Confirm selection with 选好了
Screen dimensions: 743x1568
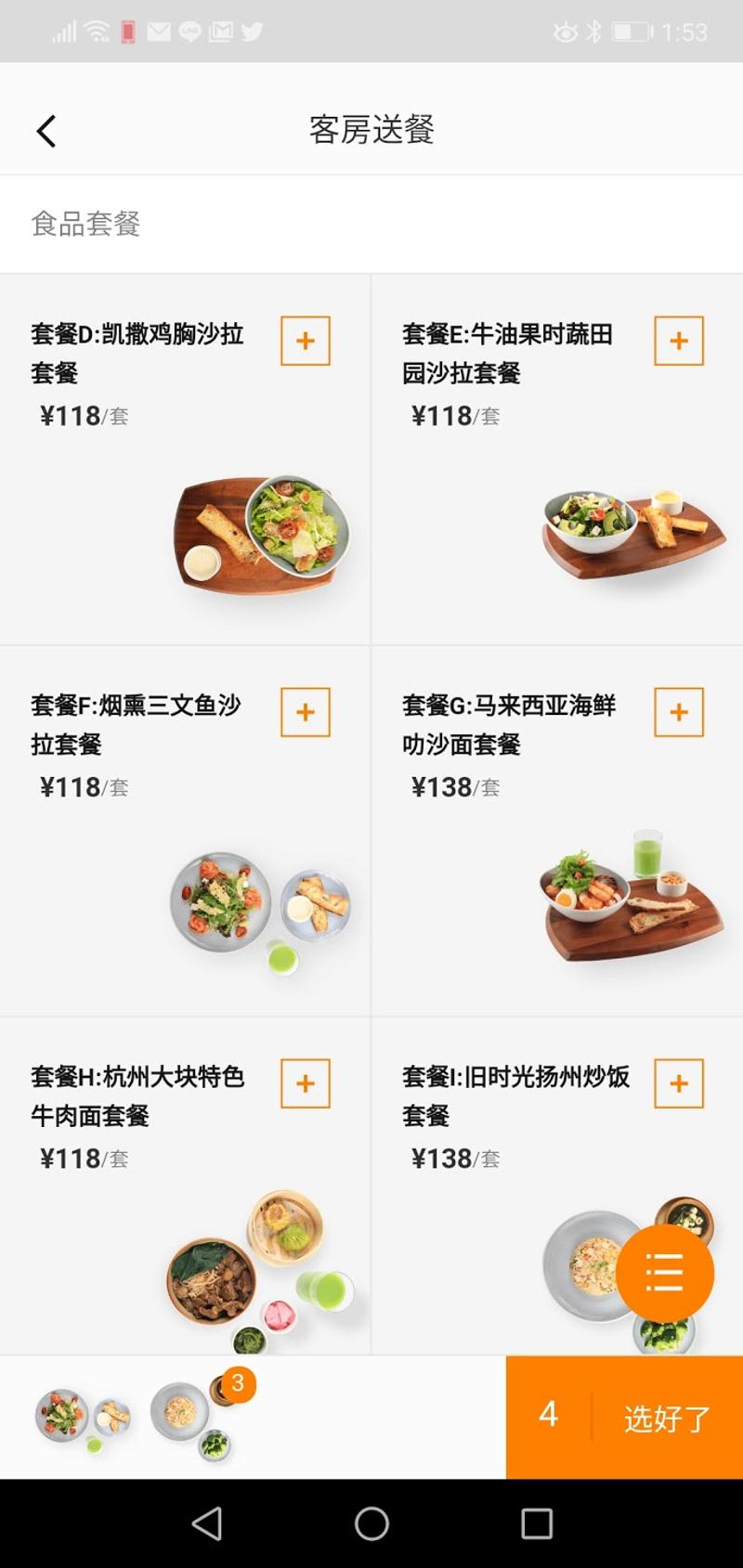[x=667, y=1418]
